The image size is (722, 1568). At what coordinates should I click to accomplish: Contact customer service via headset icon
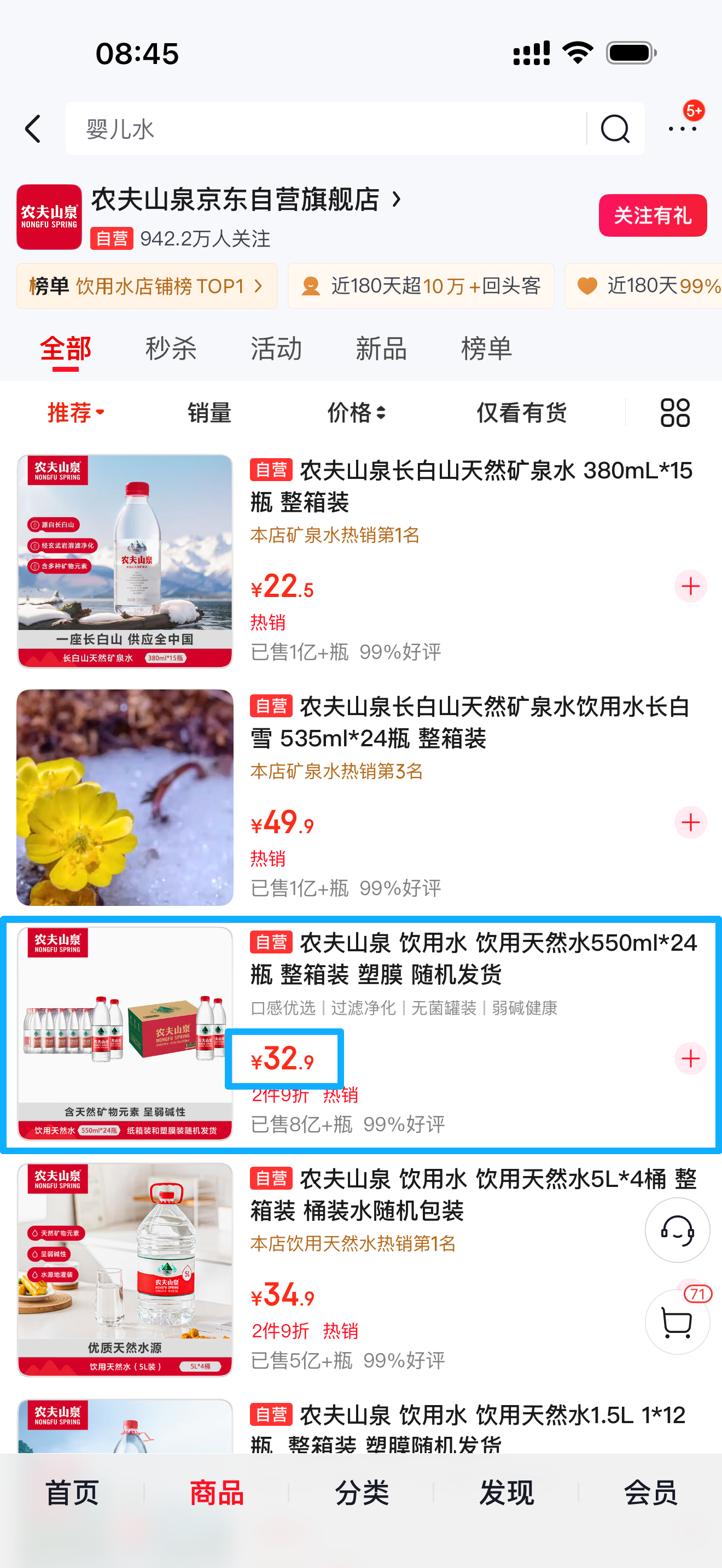pos(677,1230)
